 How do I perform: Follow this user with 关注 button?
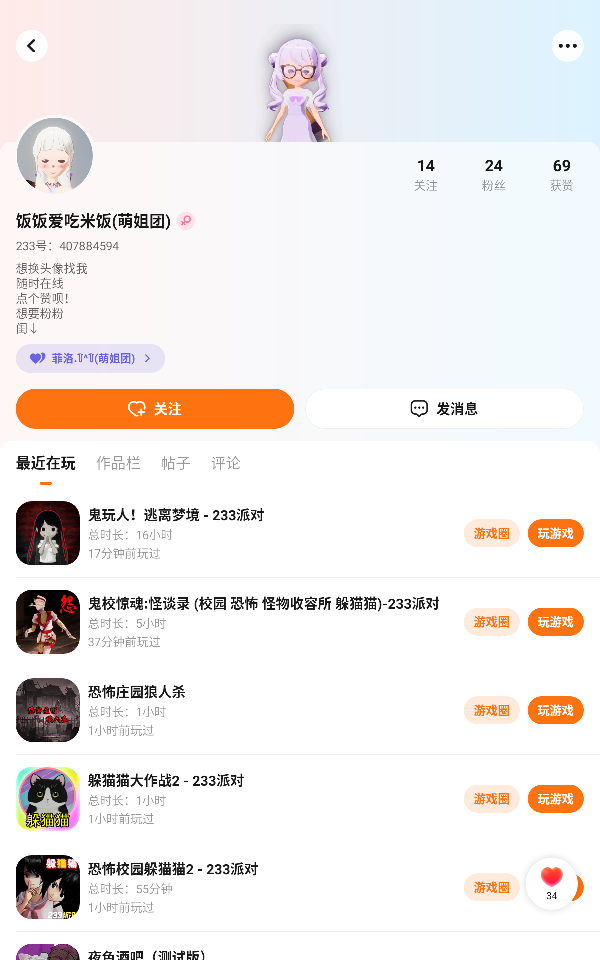(x=155, y=409)
